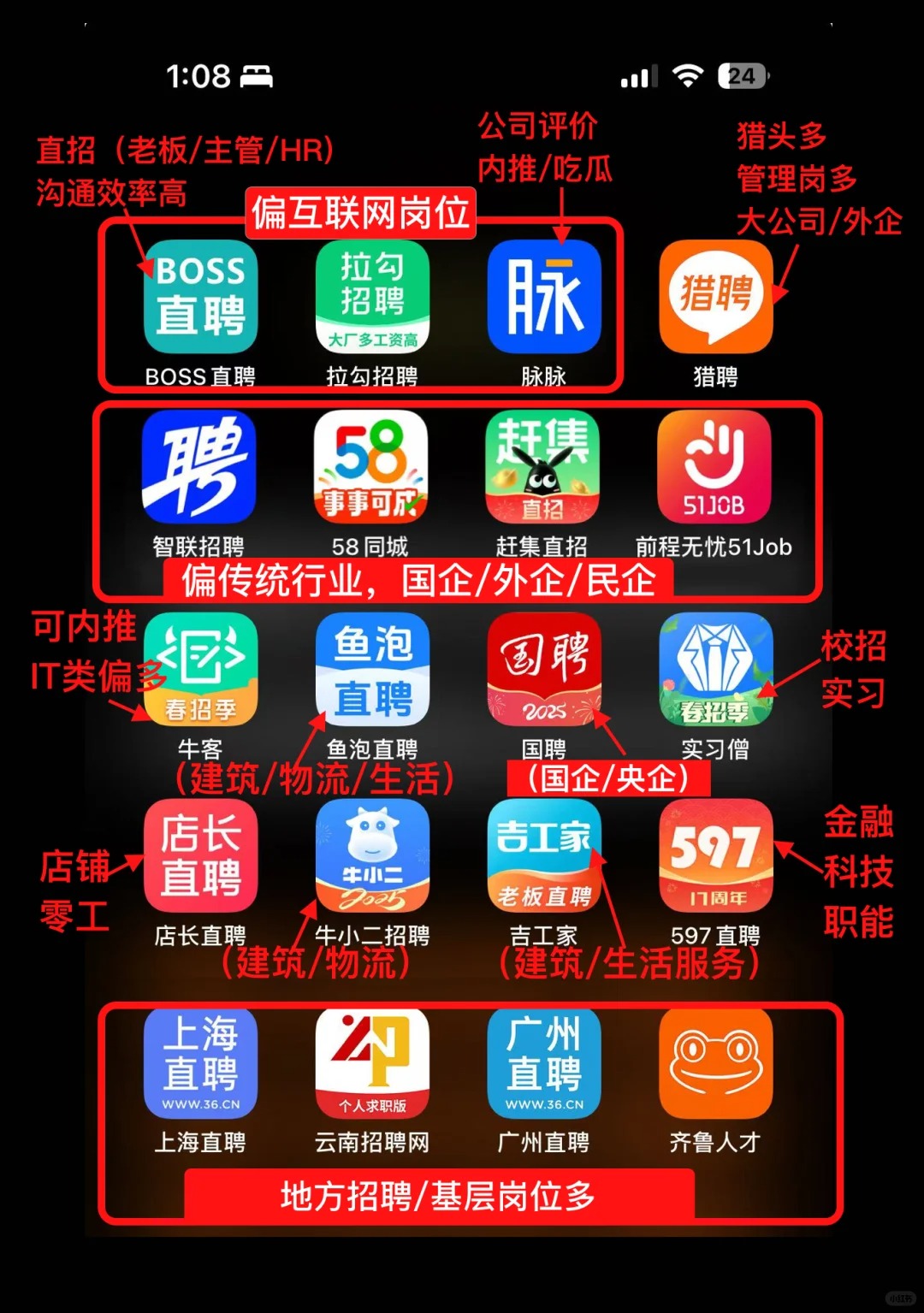Launch the 牛小二招聘 app

(371, 855)
